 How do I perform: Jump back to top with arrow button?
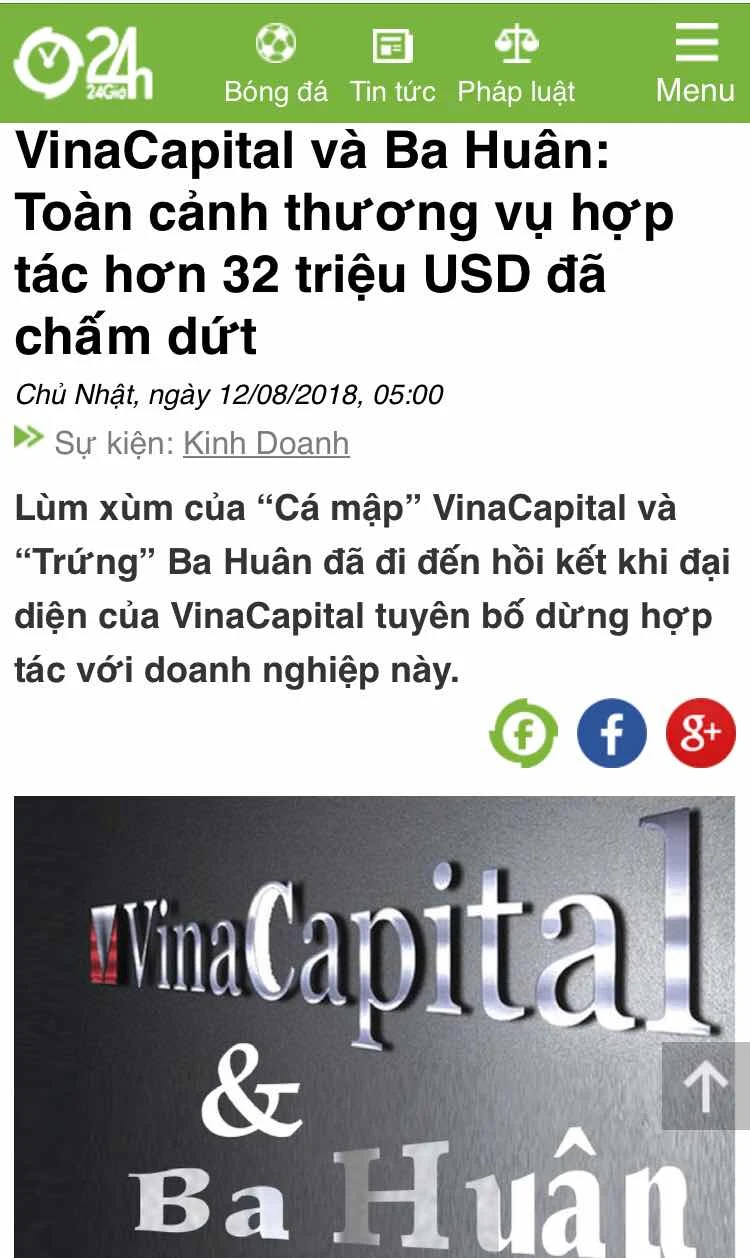point(706,1086)
